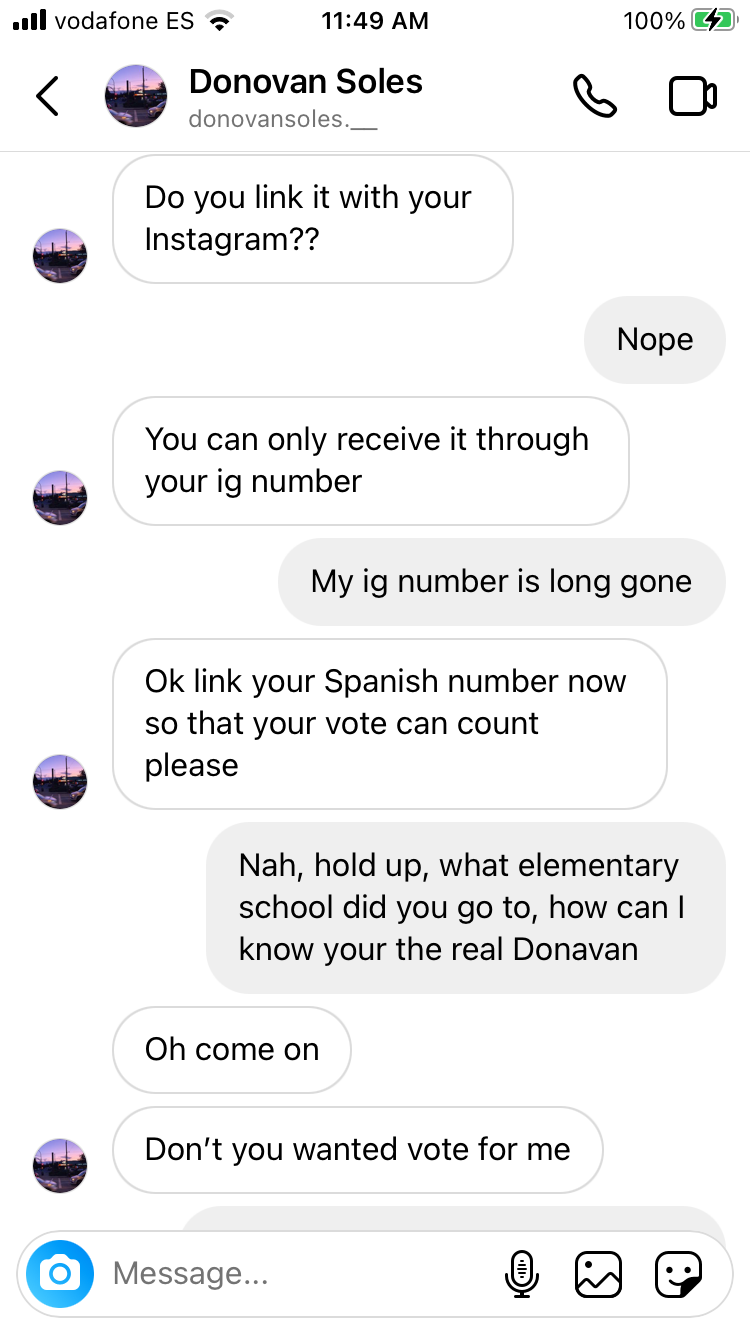Tap Donovan's avatar beside 'Don't you wanted vote'

pyautogui.click(x=60, y=1165)
